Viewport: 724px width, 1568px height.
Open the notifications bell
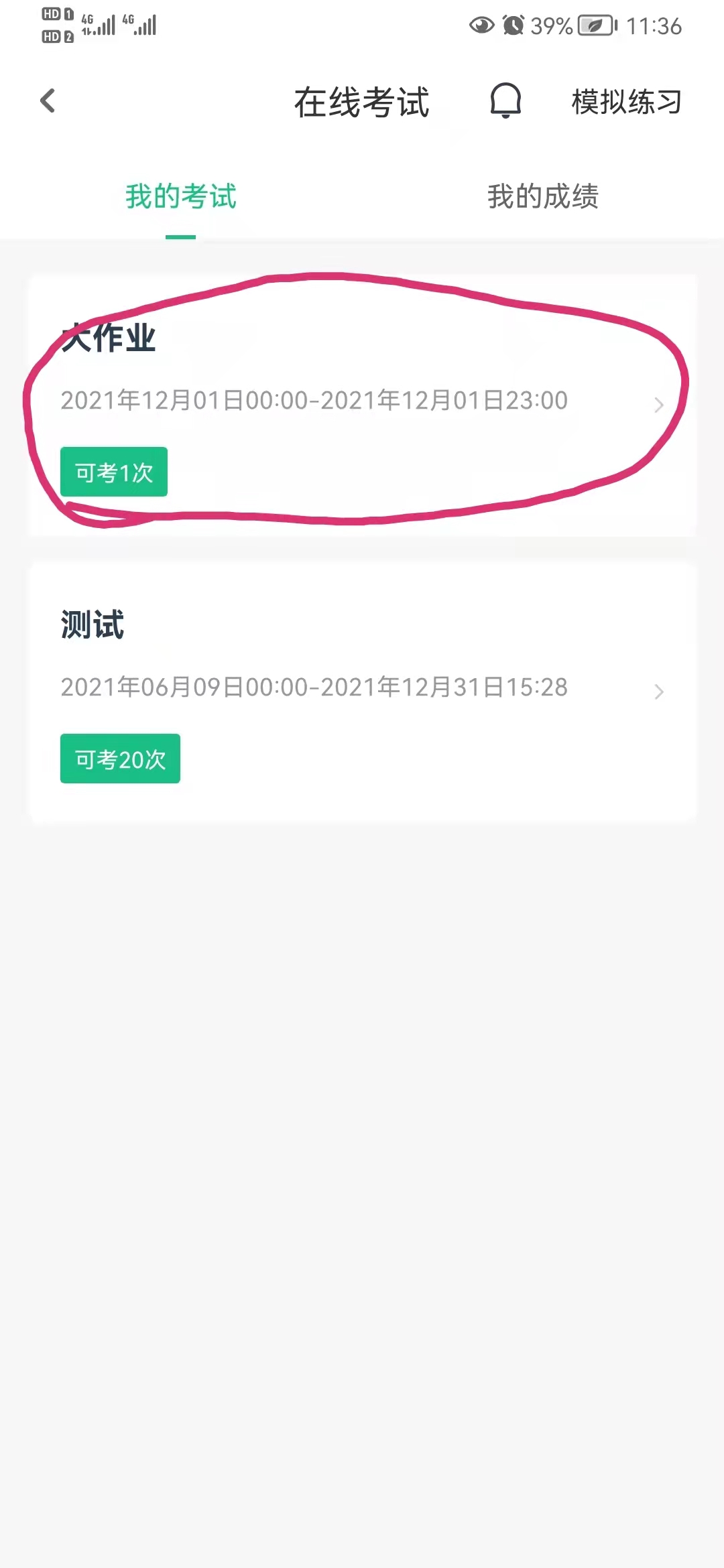[x=505, y=101]
